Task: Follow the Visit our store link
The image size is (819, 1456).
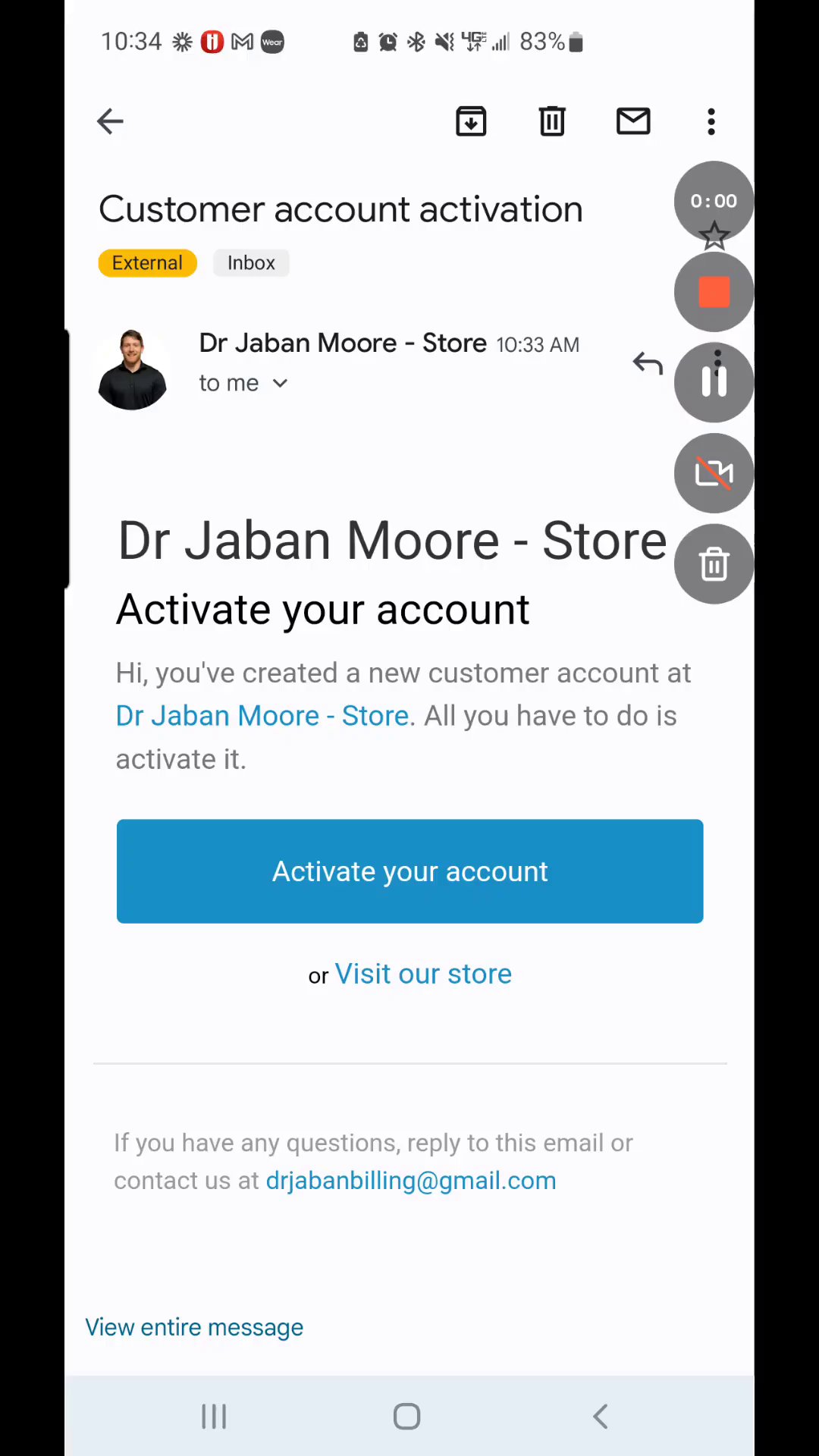Action: pos(423,974)
